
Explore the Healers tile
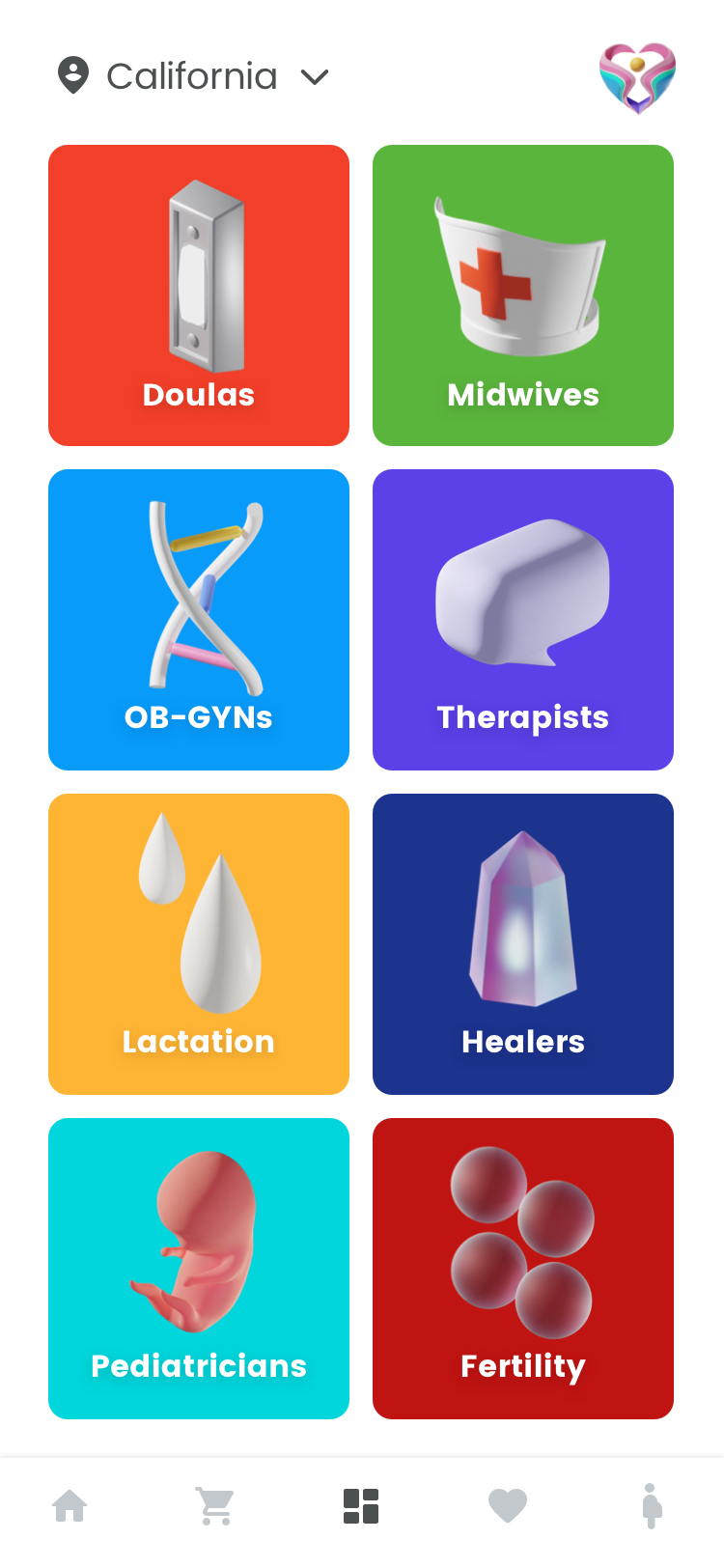523,944
